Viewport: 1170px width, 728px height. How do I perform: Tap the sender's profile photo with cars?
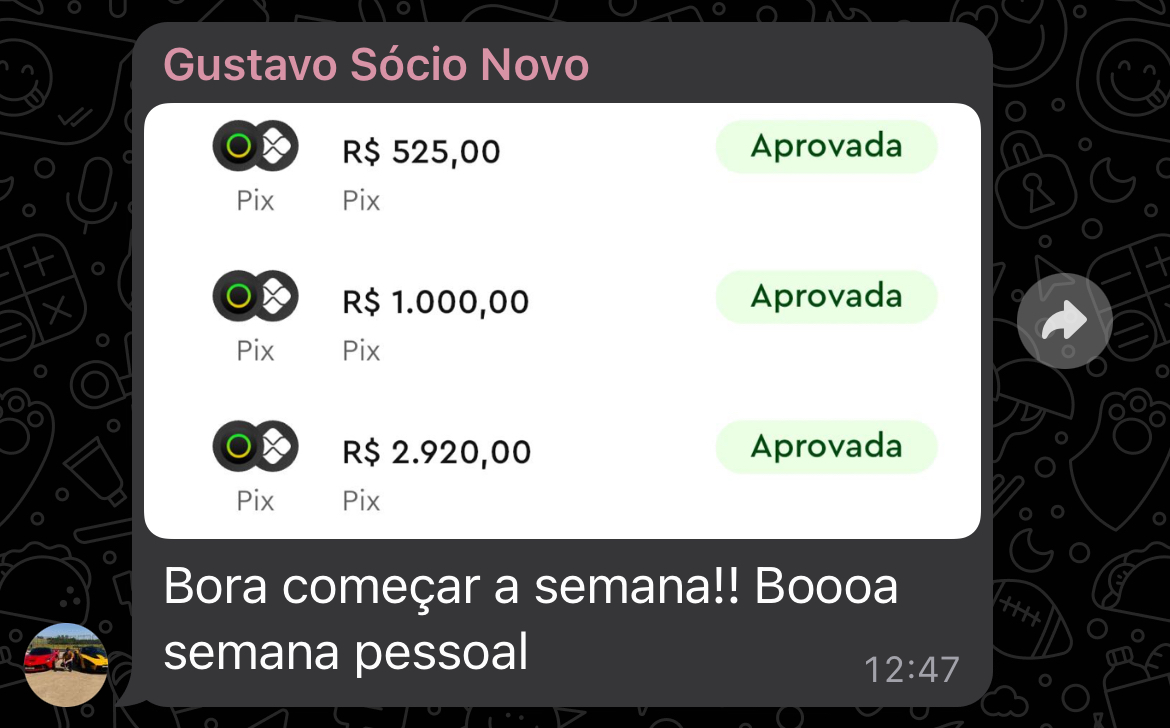(66, 664)
